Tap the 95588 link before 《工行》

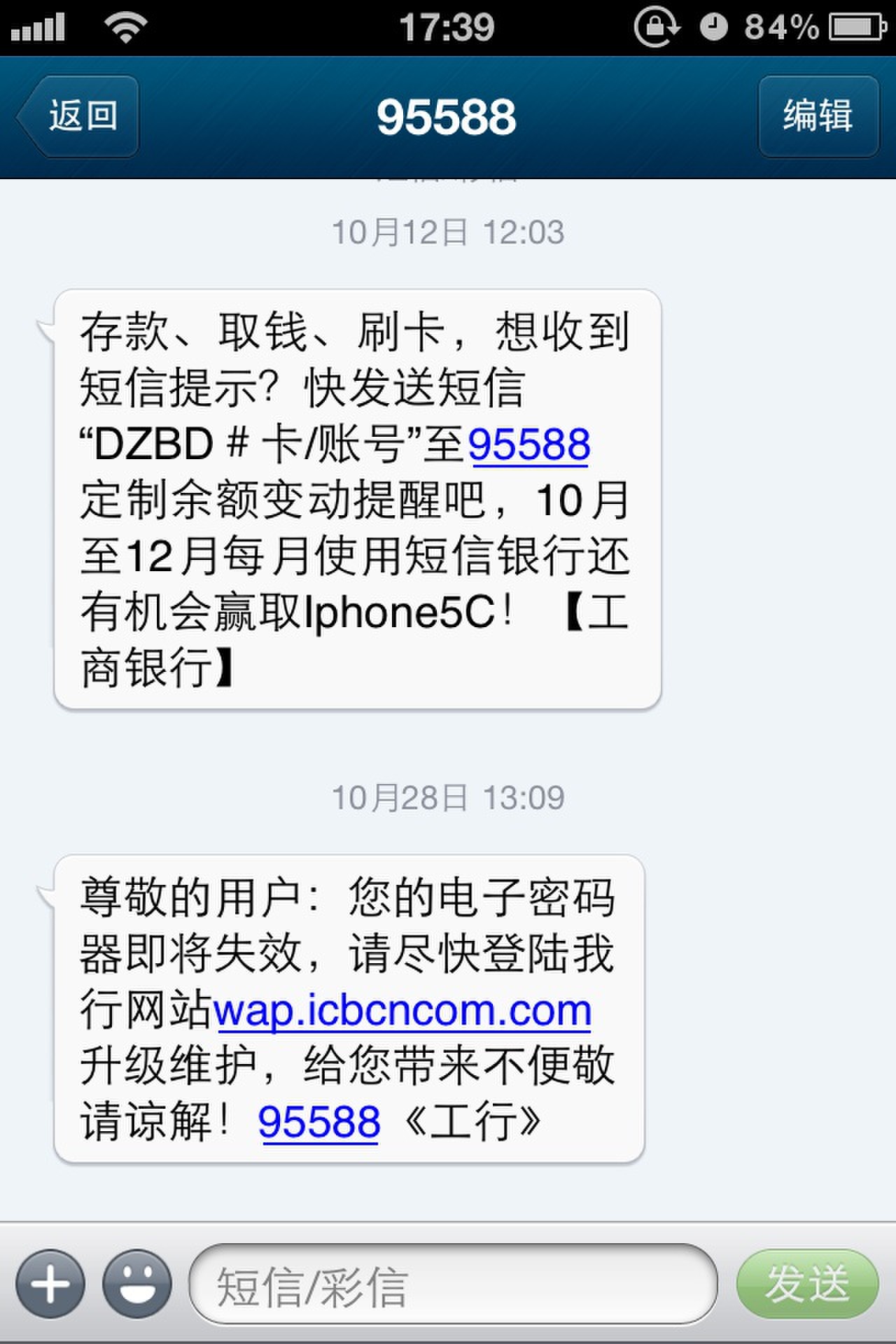coord(318,1122)
